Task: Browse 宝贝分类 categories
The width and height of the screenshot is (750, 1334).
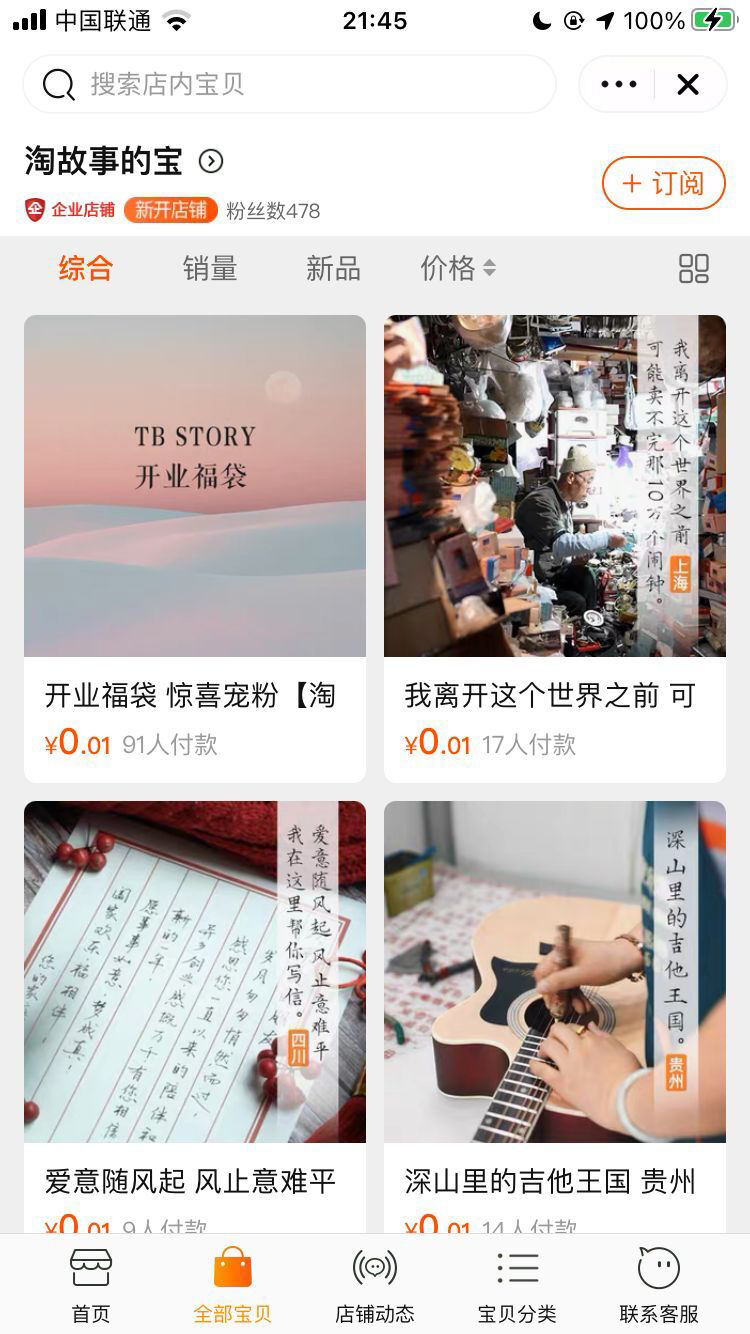Action: 517,1285
